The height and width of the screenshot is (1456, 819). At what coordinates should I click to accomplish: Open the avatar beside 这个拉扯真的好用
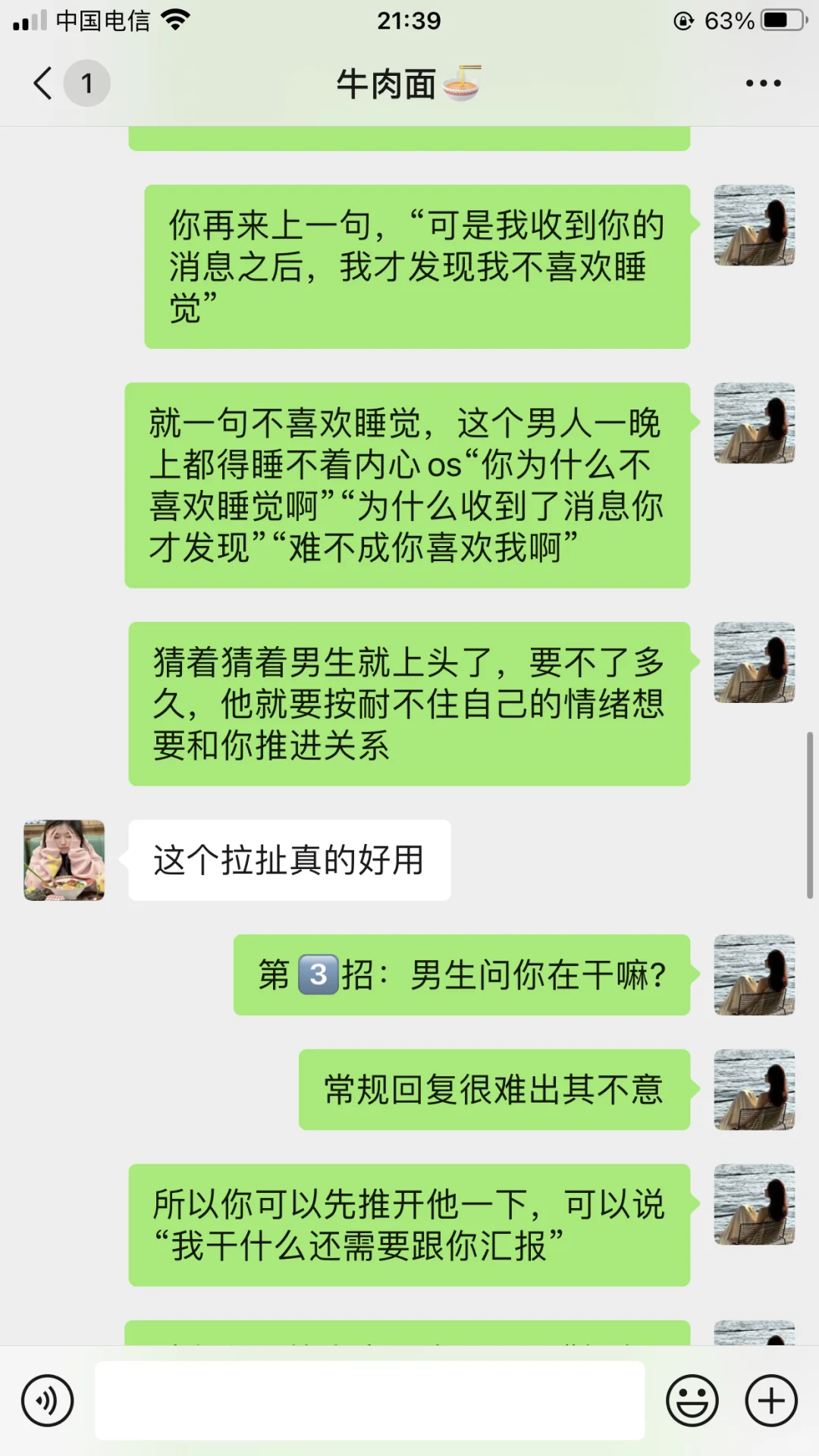pyautogui.click(x=64, y=860)
